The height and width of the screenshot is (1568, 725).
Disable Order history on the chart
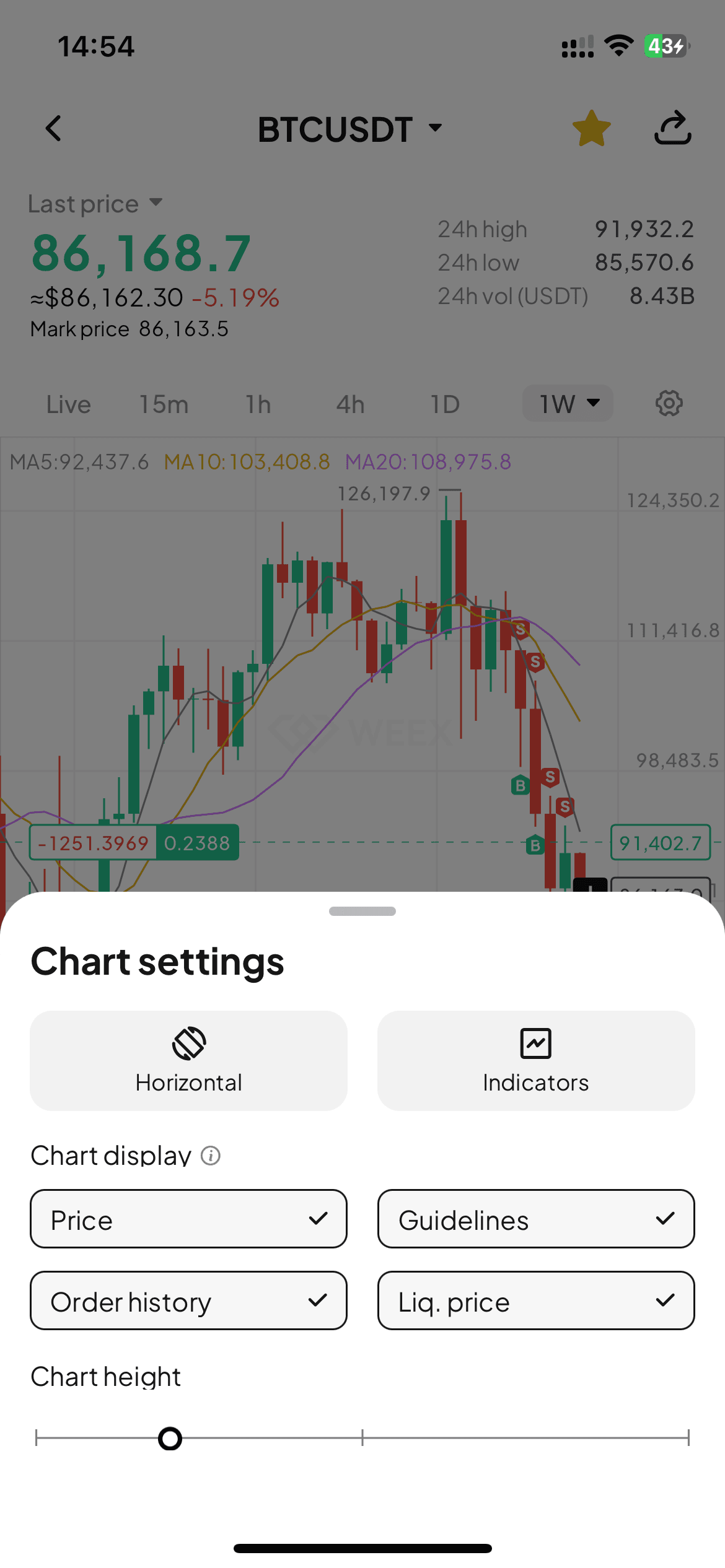(188, 1301)
